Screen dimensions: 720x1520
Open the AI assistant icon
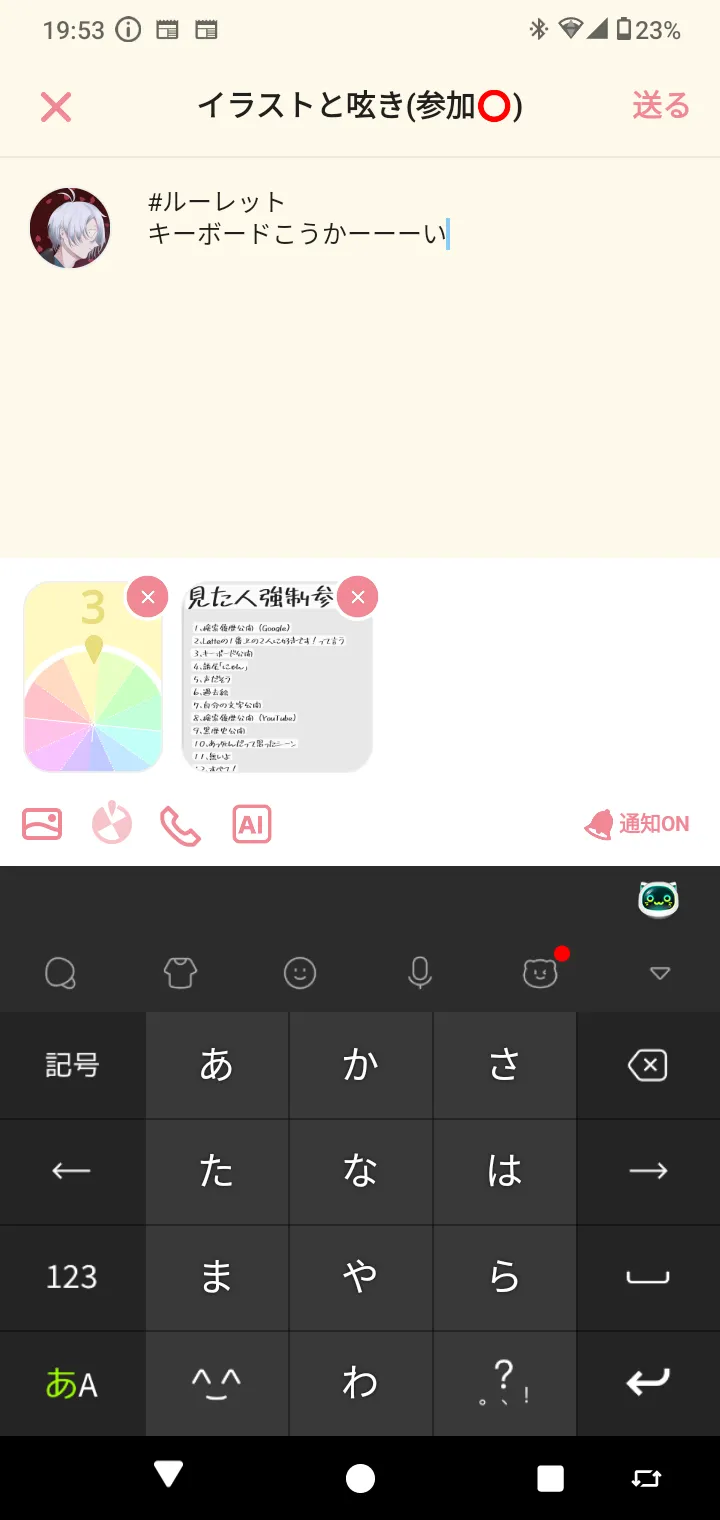click(x=252, y=824)
